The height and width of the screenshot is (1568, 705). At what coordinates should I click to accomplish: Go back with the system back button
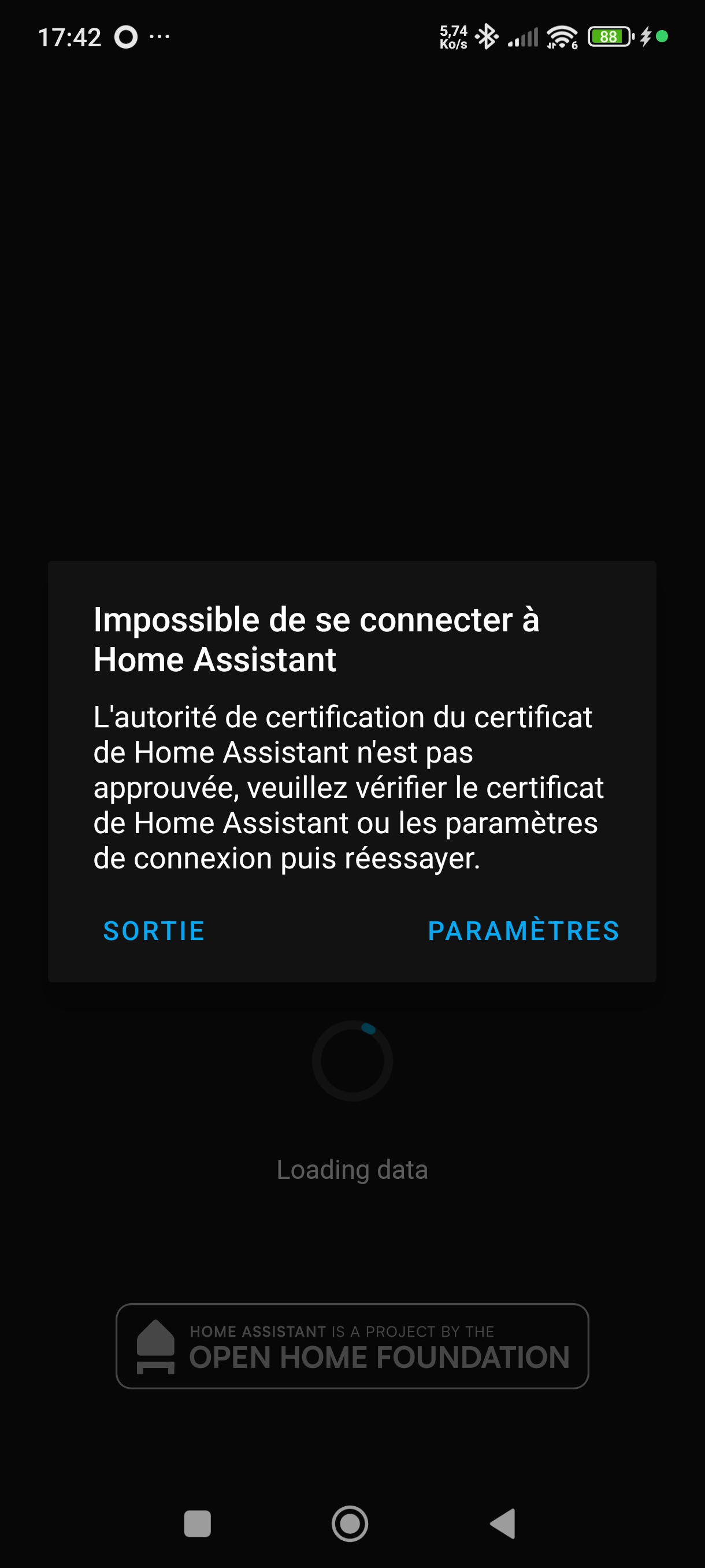click(503, 1523)
